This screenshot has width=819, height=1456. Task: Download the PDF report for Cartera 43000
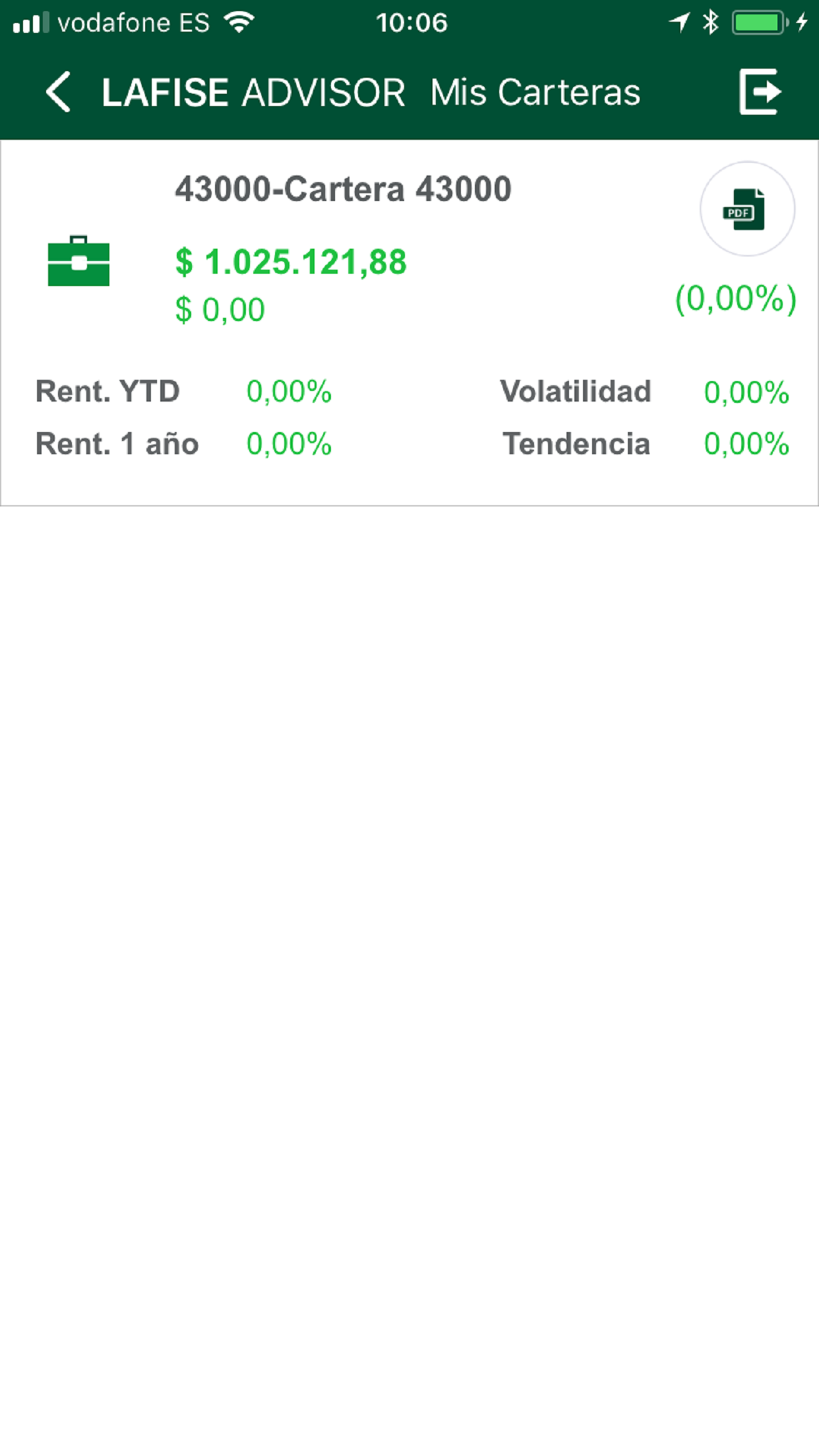(746, 210)
